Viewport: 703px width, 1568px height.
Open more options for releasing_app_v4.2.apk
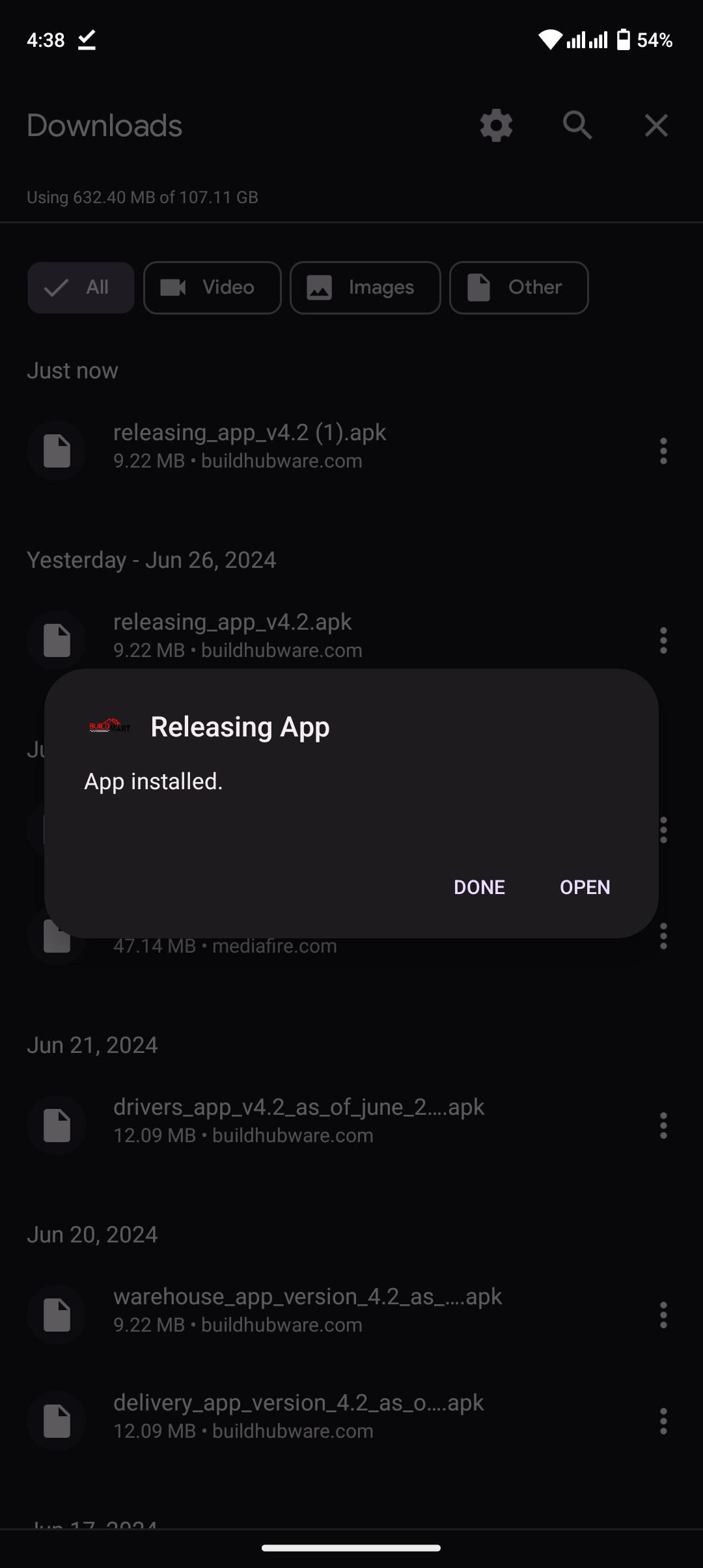663,641
